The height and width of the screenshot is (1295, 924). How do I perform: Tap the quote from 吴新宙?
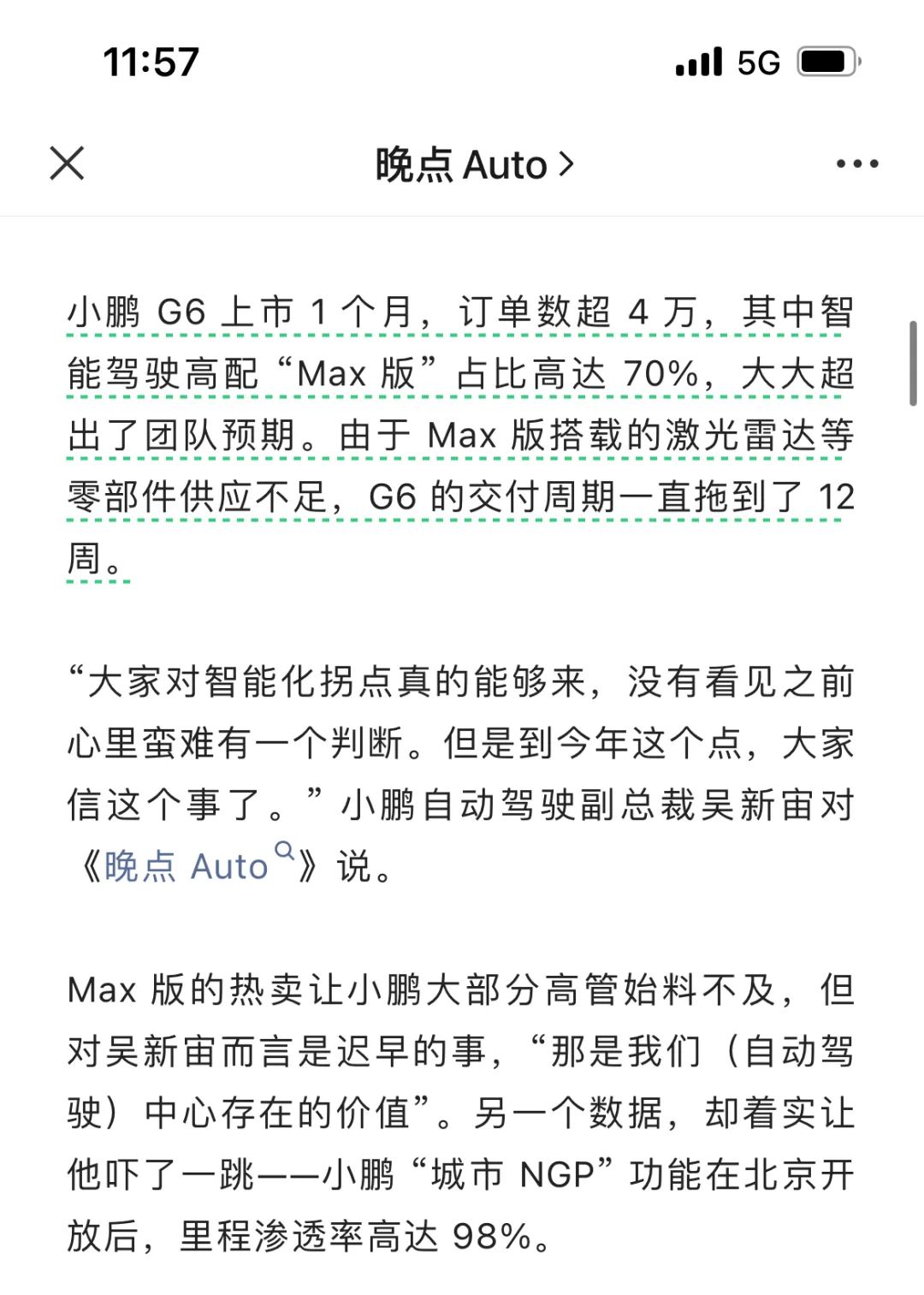point(428,745)
